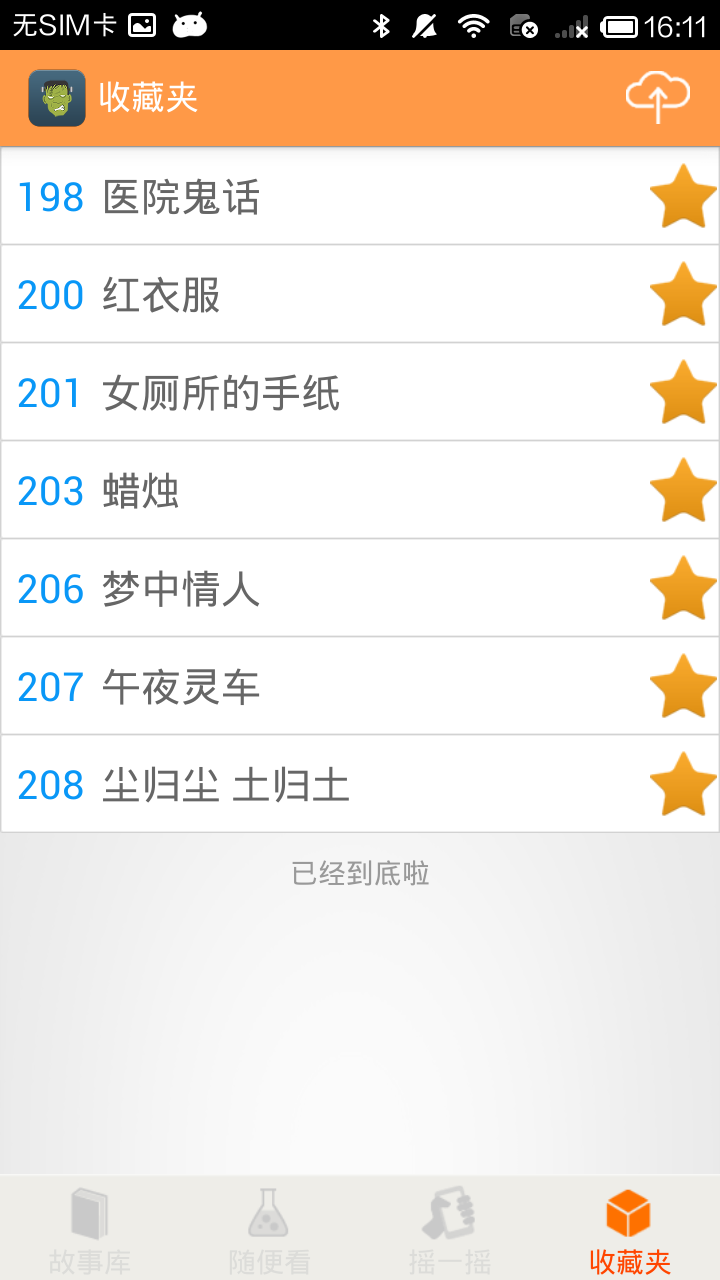Toggle the favorite star for 梦中情人
Screen dimensions: 720x1280
(x=683, y=589)
